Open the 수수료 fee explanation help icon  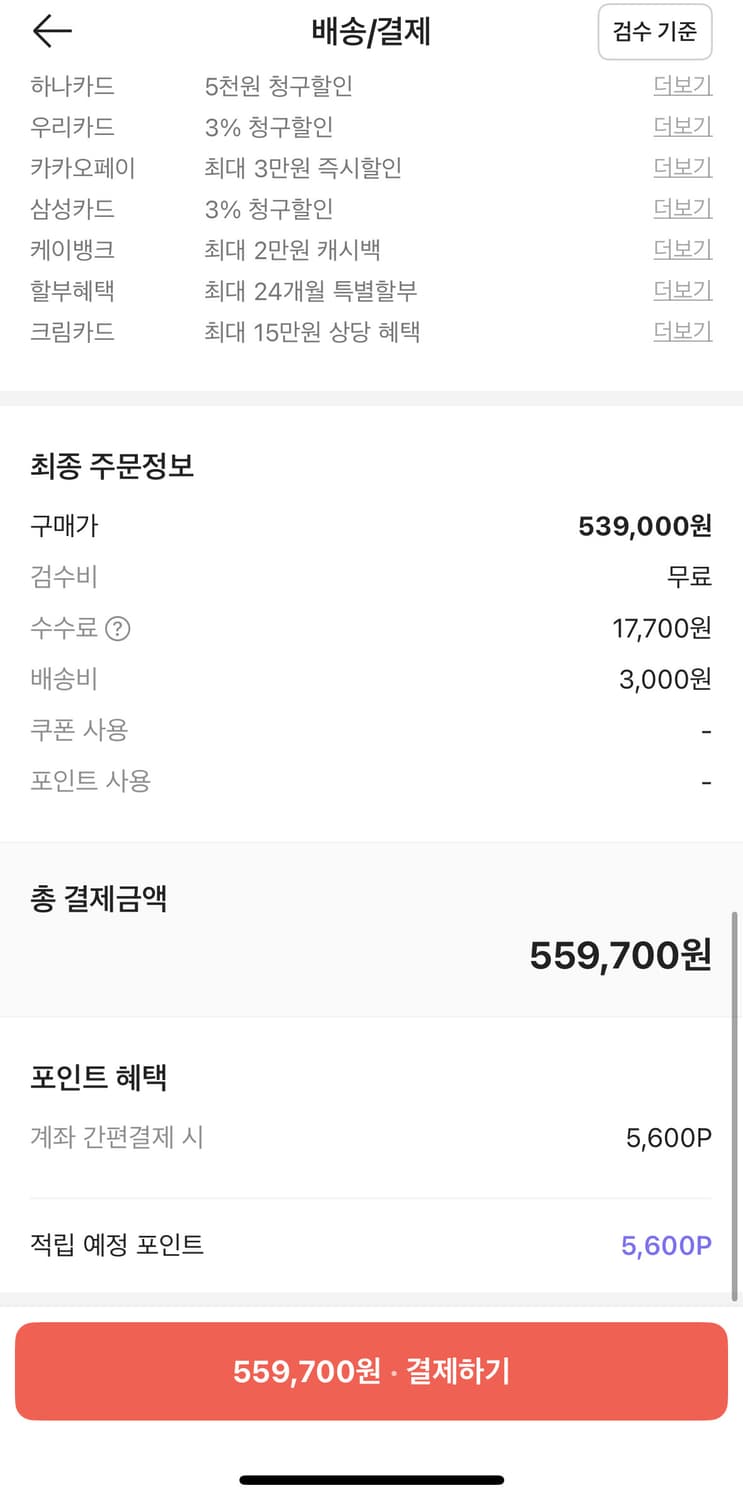(118, 629)
